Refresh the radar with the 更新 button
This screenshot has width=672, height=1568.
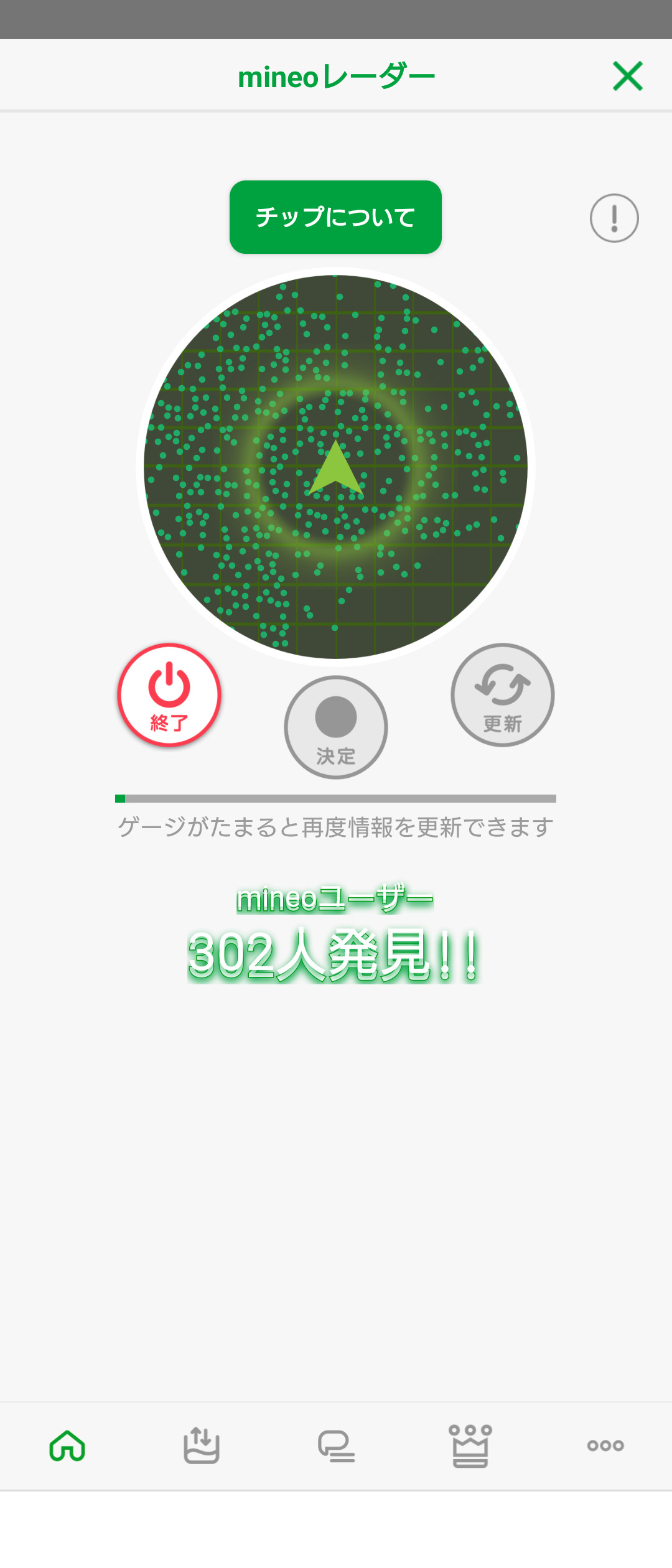[x=503, y=695]
